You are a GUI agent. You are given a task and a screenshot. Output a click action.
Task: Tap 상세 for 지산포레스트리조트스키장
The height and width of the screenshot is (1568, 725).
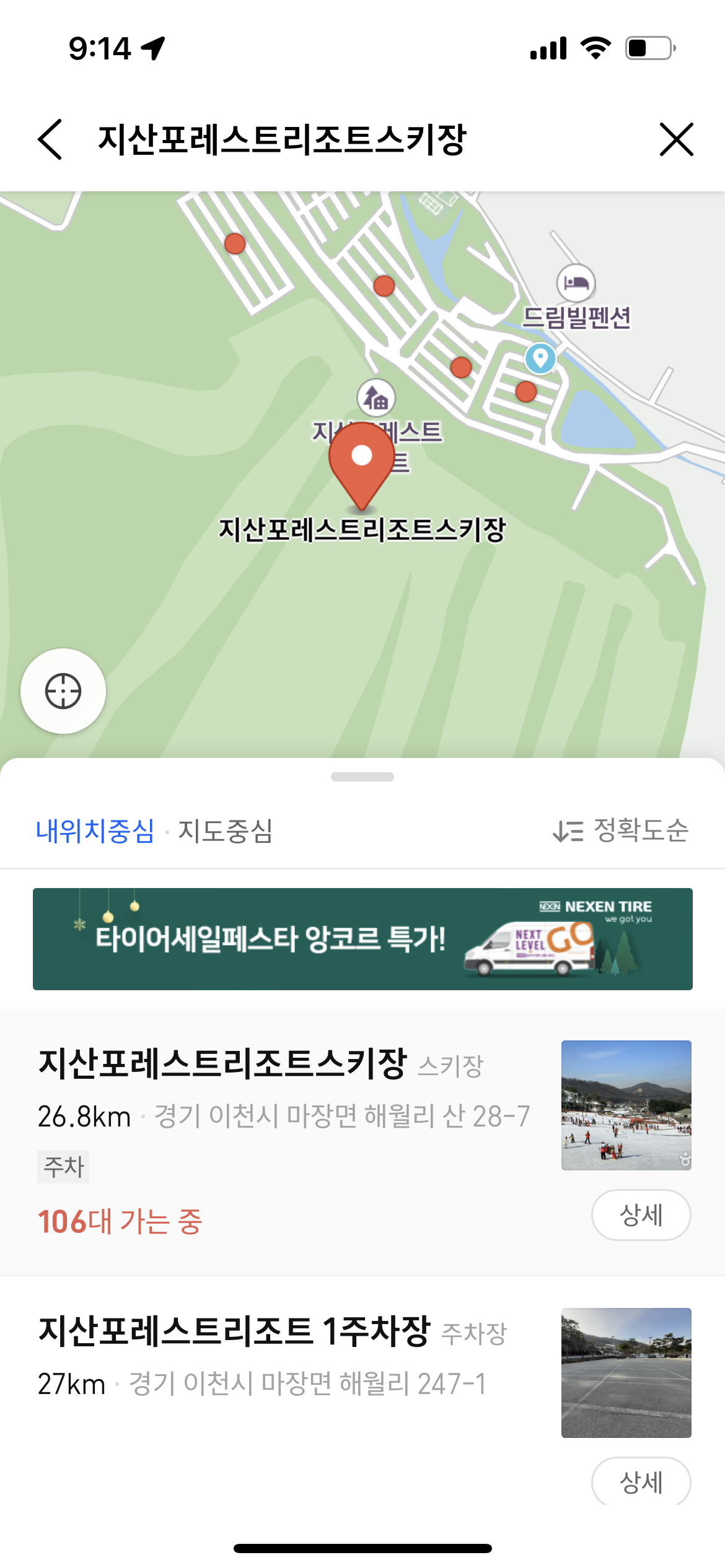point(641,1215)
